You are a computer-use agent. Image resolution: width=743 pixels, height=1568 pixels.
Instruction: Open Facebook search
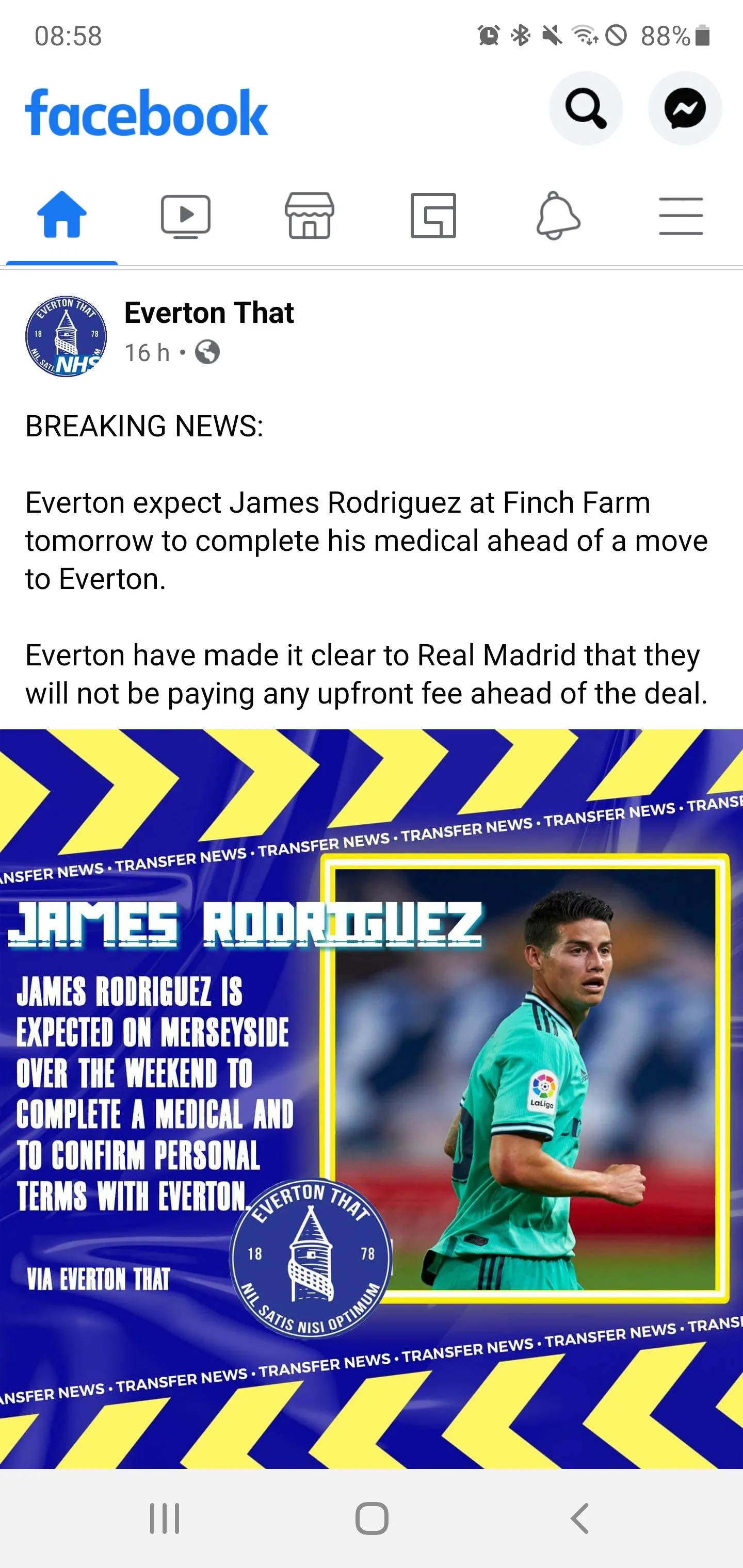pos(585,109)
